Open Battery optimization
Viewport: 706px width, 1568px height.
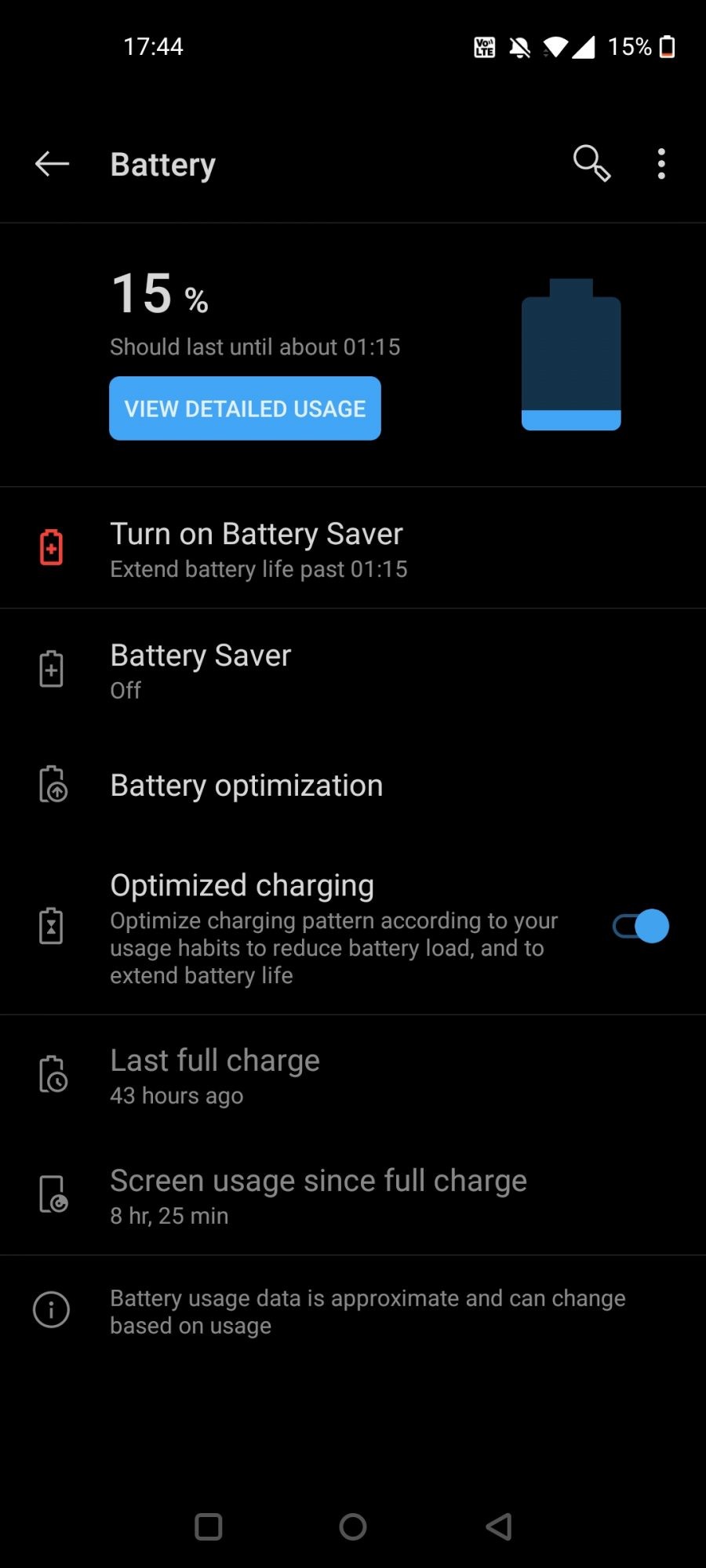[246, 786]
